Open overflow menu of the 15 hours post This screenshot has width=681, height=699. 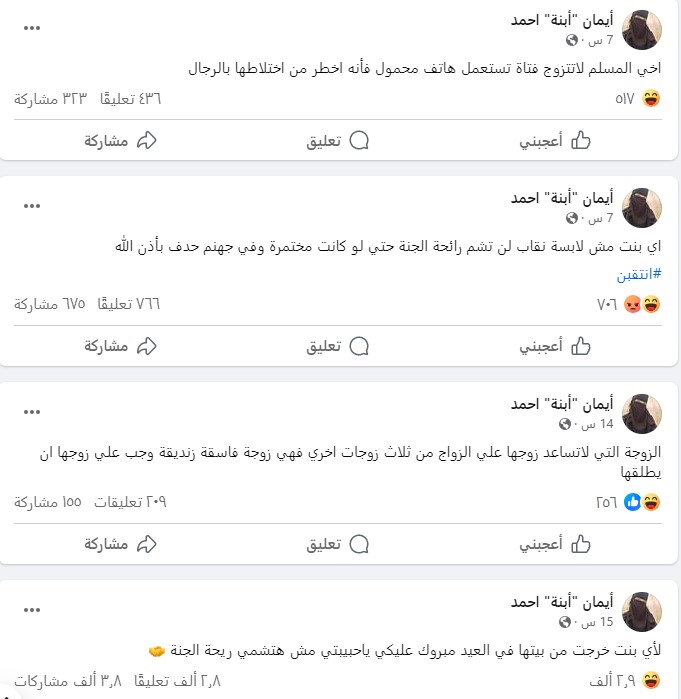(33, 609)
